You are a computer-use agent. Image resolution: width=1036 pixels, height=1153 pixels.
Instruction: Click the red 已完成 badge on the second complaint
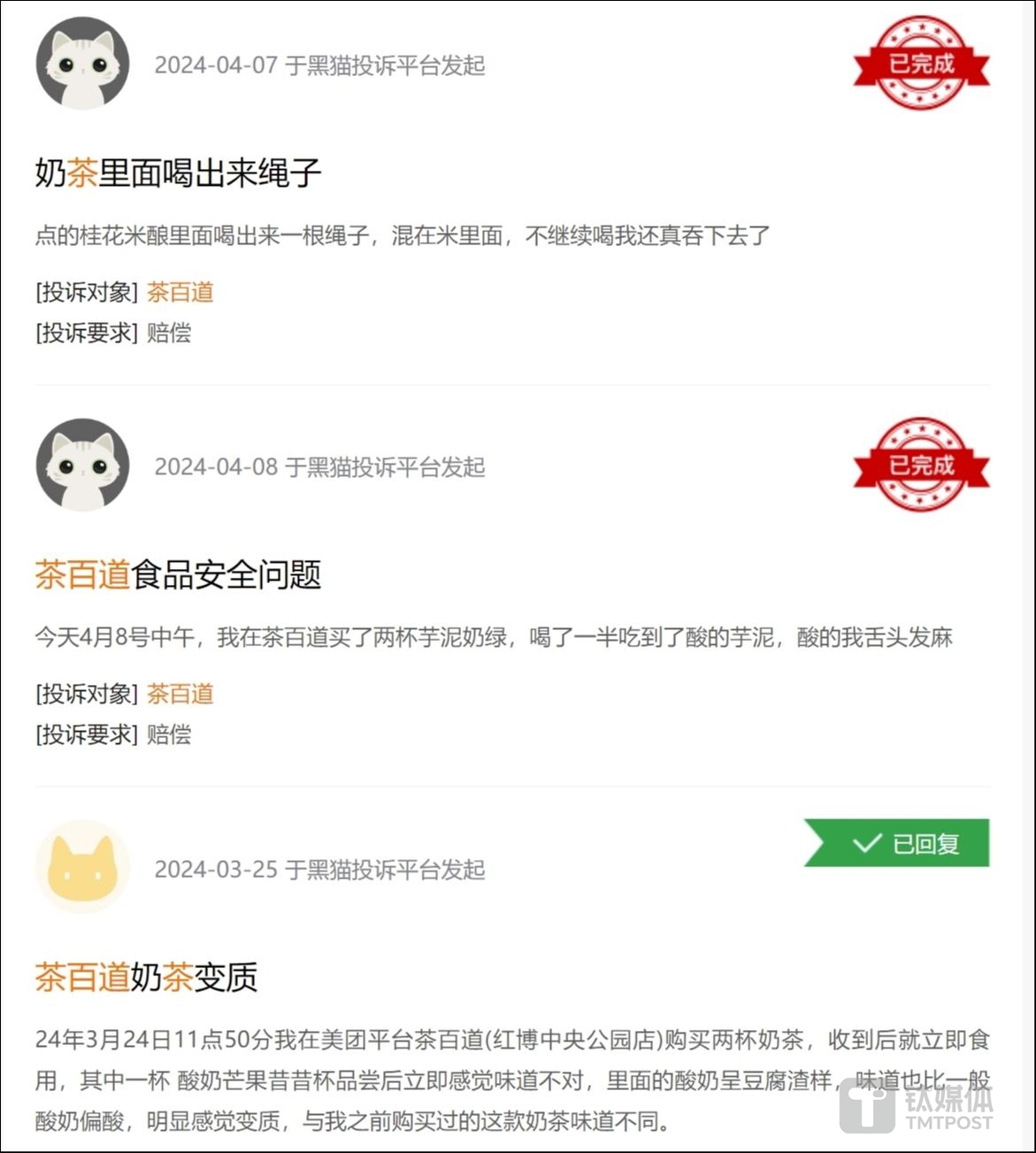[x=923, y=463]
